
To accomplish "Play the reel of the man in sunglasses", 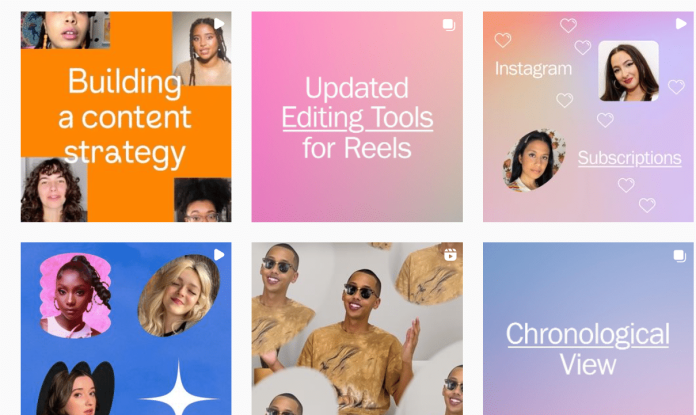I will [357, 328].
